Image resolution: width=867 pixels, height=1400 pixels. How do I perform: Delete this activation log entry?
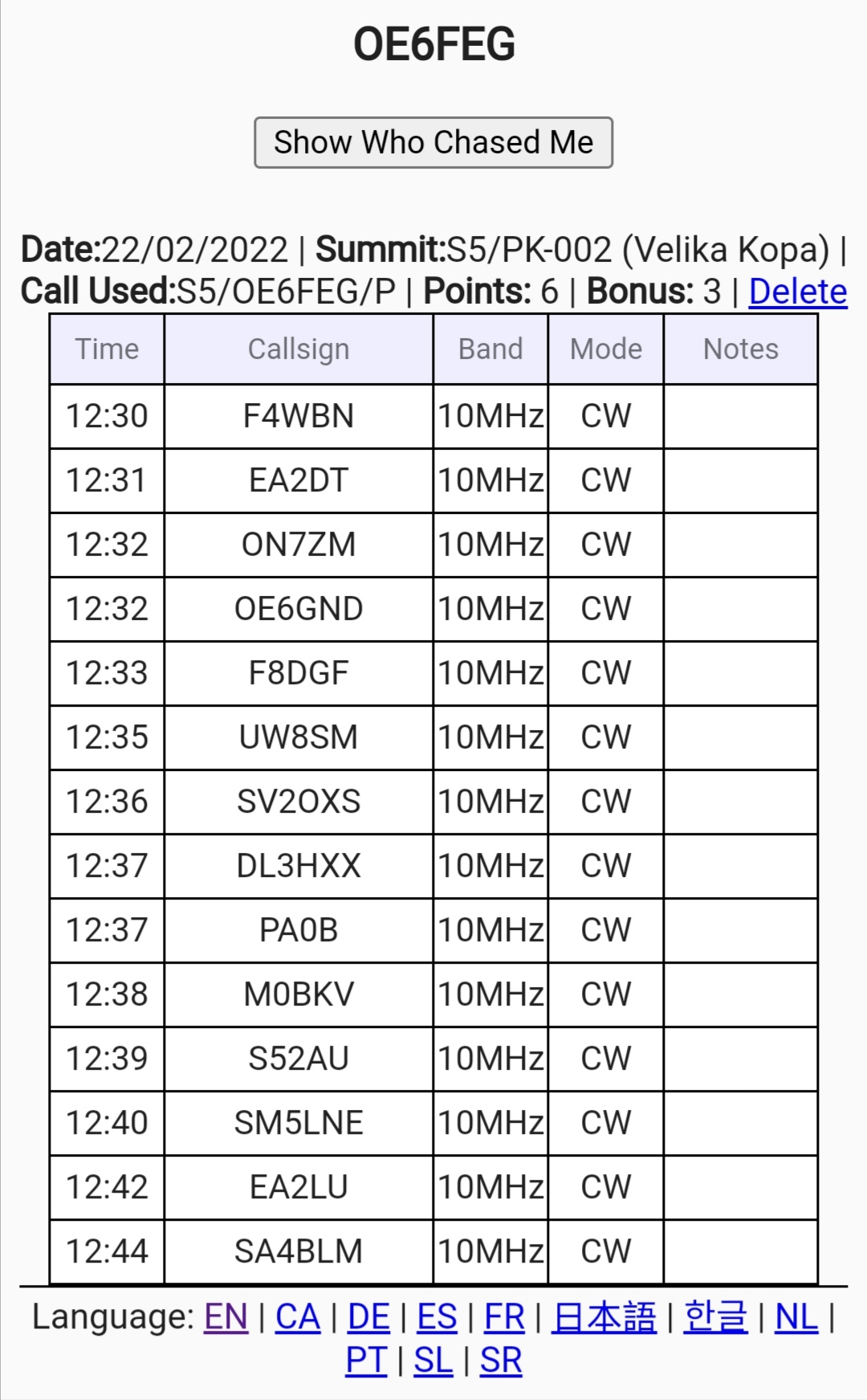click(798, 292)
